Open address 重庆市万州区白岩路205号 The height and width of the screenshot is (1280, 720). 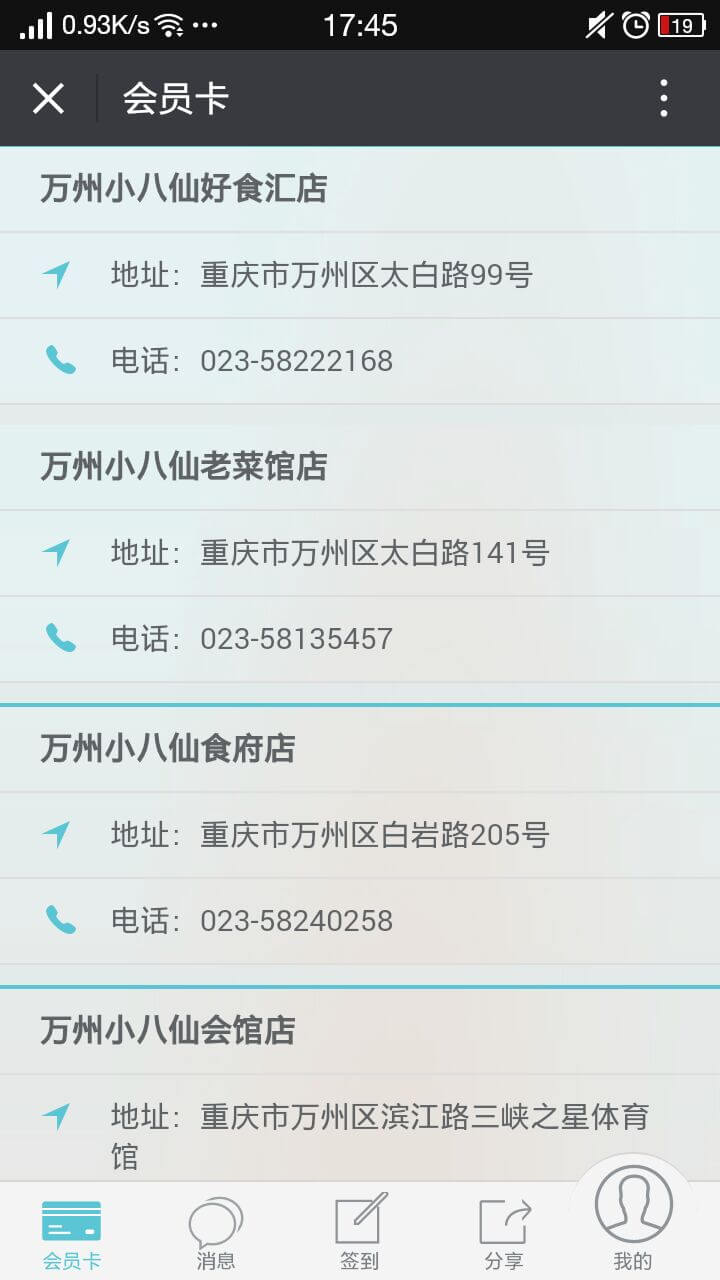[x=360, y=835]
